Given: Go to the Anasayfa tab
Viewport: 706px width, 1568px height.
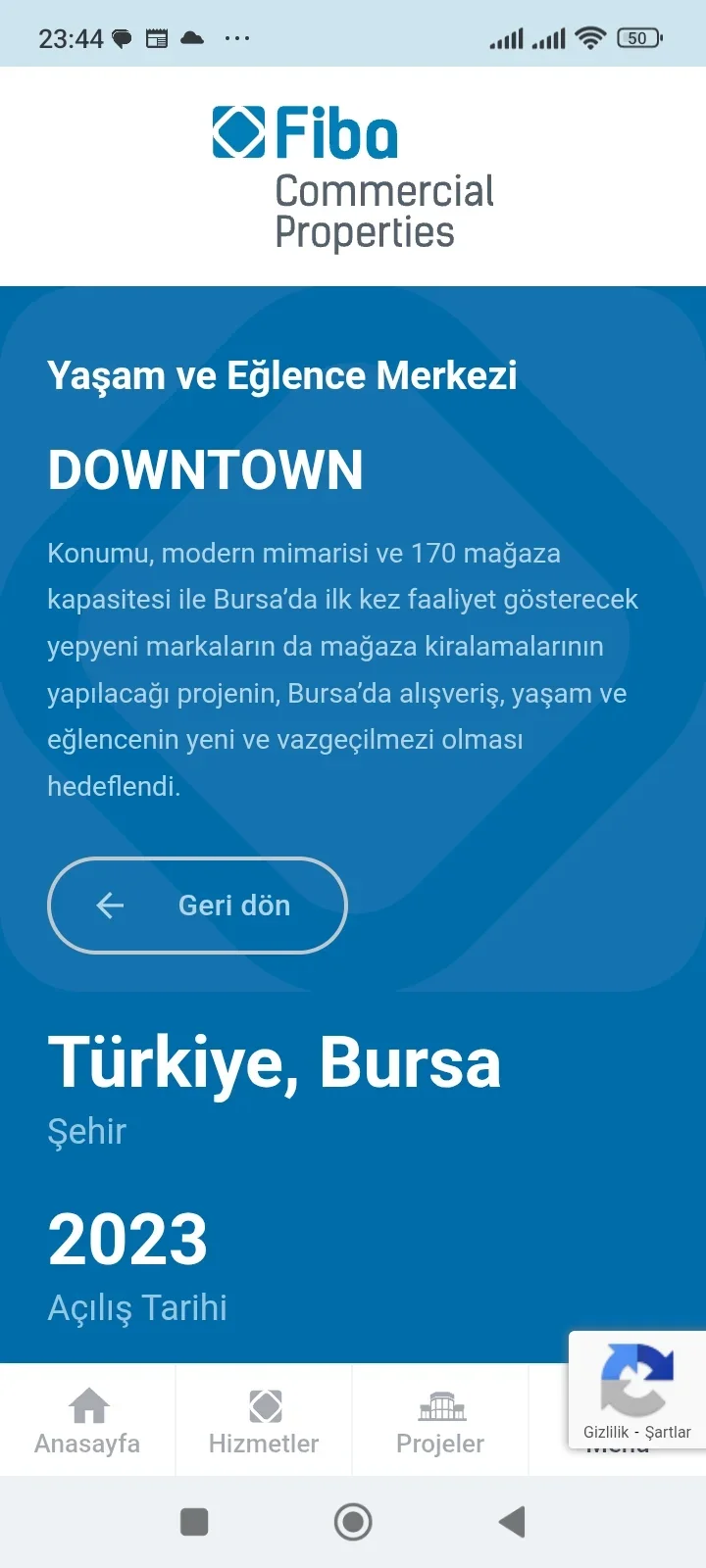Looking at the screenshot, I should click(87, 1421).
